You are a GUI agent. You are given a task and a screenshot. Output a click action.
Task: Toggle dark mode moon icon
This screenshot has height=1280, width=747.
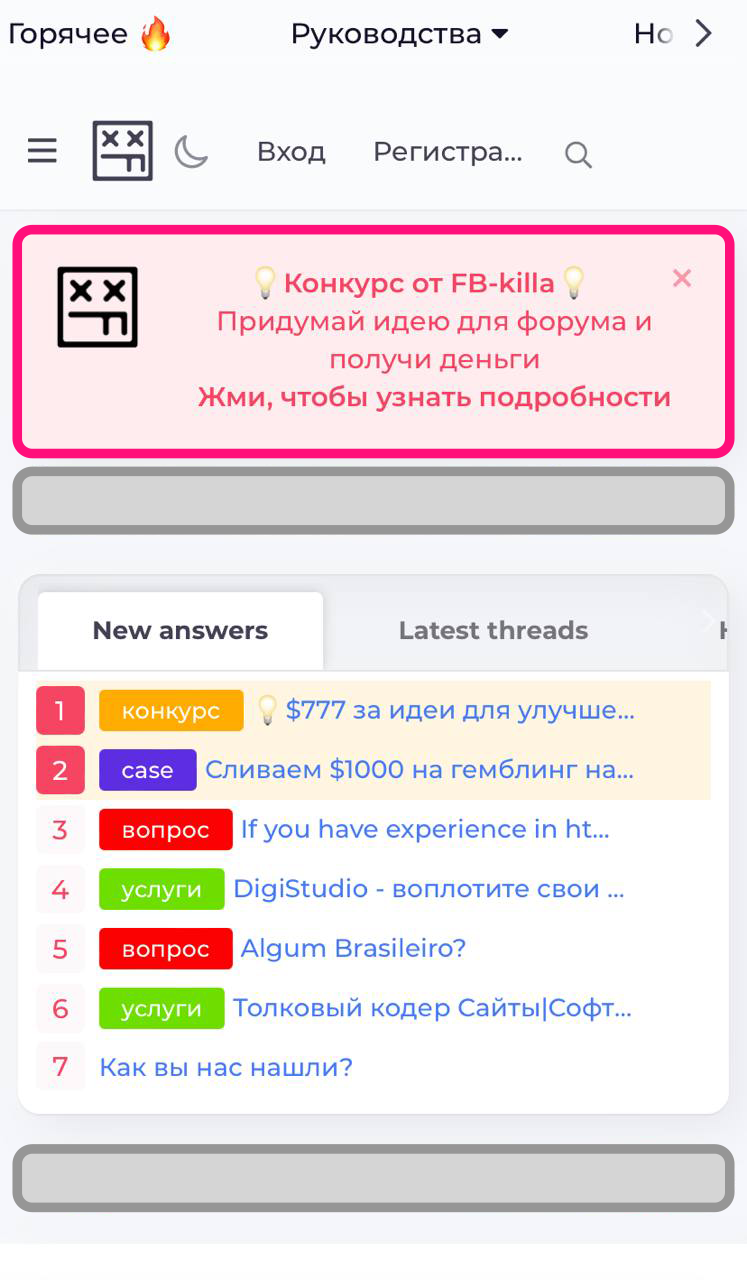(x=191, y=152)
